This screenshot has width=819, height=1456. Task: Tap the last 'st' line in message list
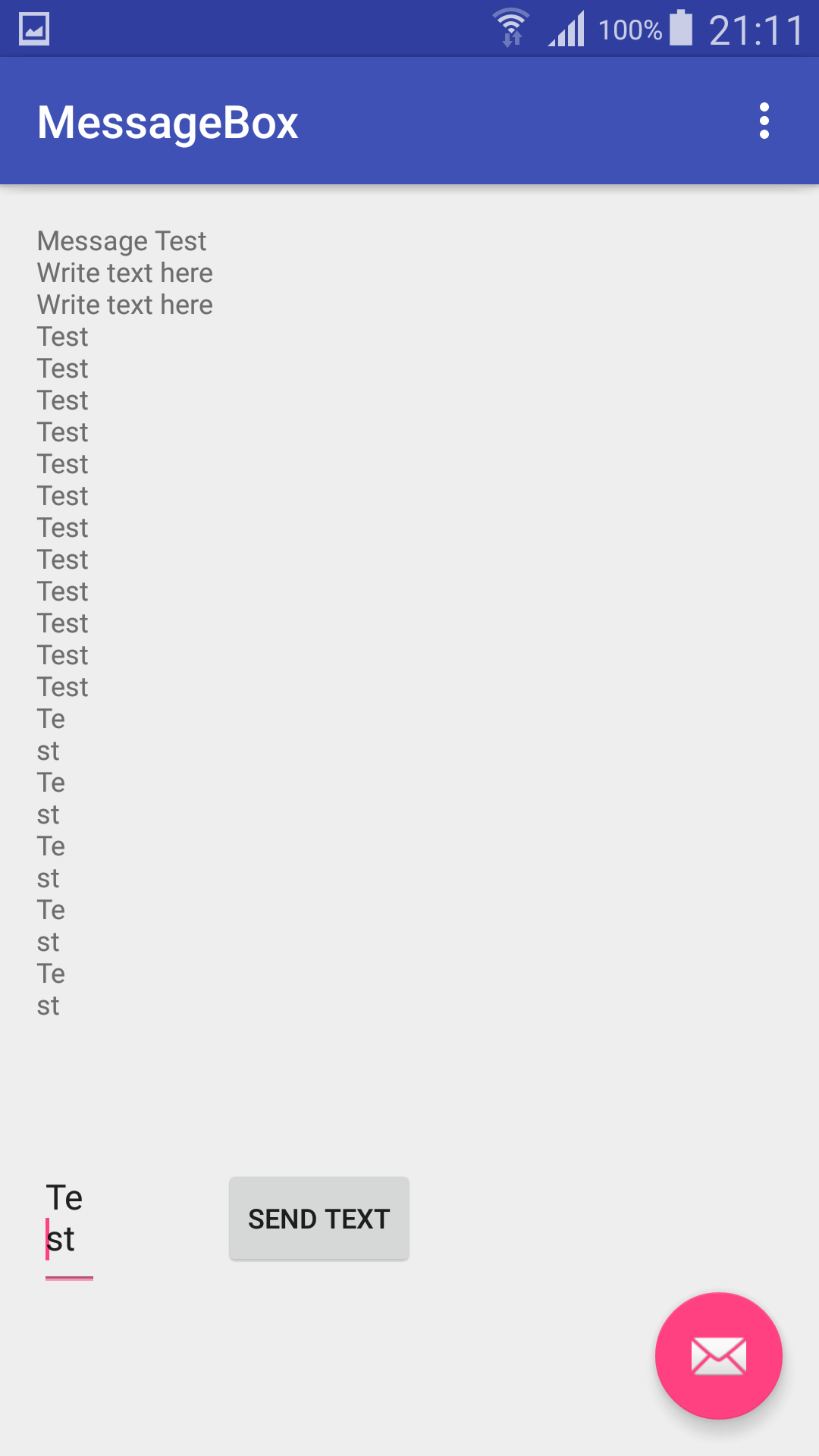(49, 1006)
